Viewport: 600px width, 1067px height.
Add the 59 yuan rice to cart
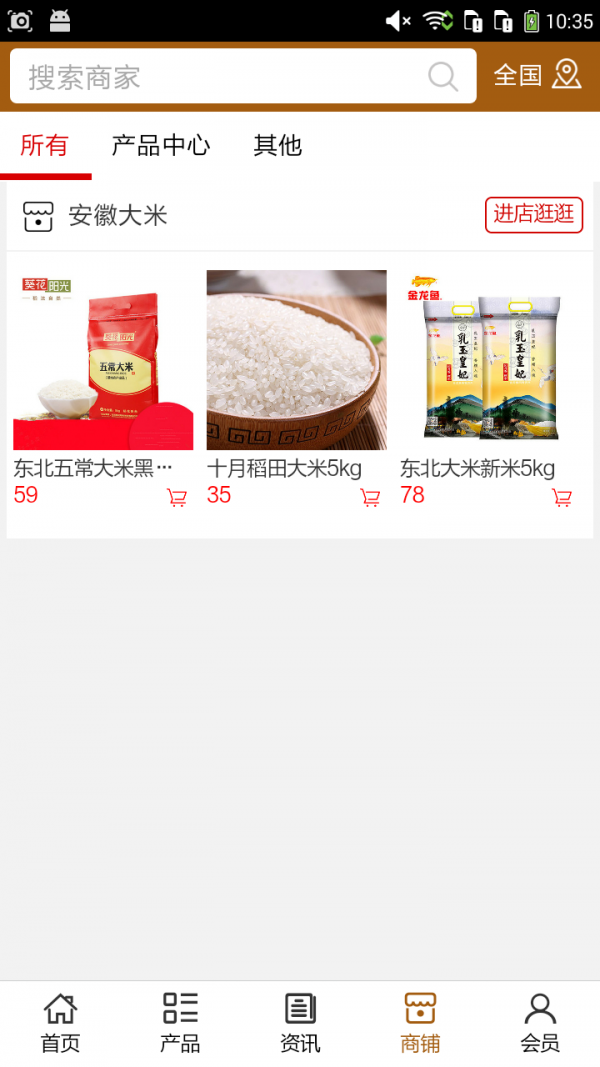[x=177, y=498]
